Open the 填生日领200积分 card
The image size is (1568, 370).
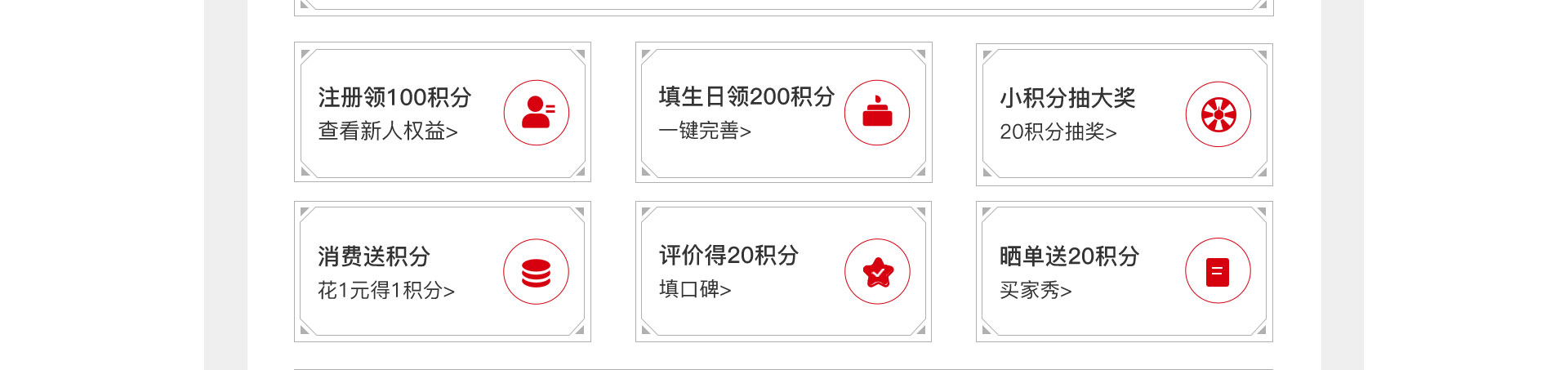[x=783, y=113]
